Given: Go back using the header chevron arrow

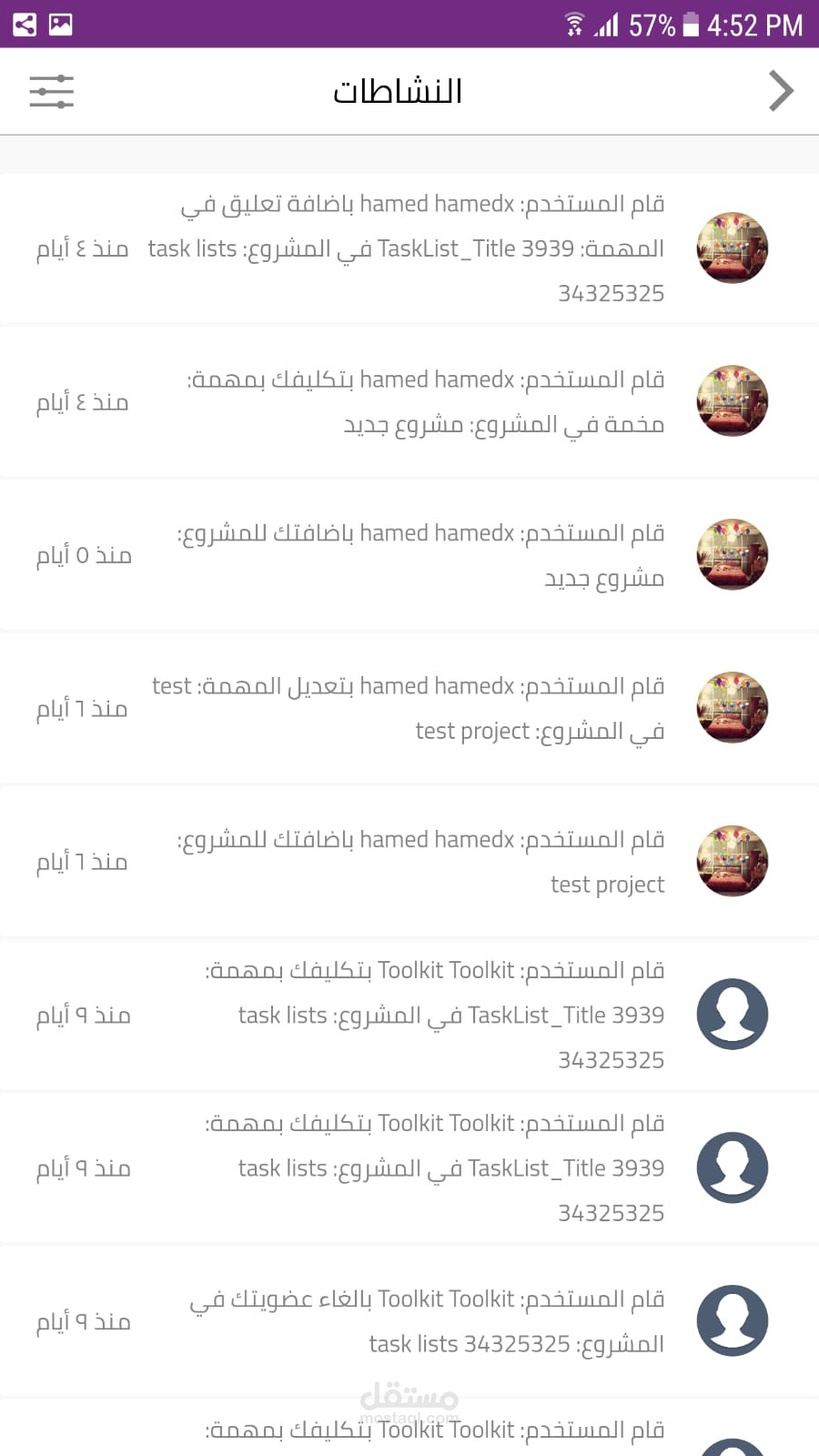Looking at the screenshot, I should (x=780, y=91).
